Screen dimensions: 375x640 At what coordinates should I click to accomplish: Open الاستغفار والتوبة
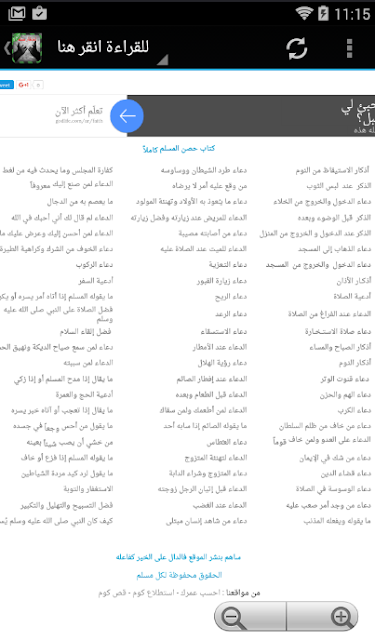tap(88, 489)
